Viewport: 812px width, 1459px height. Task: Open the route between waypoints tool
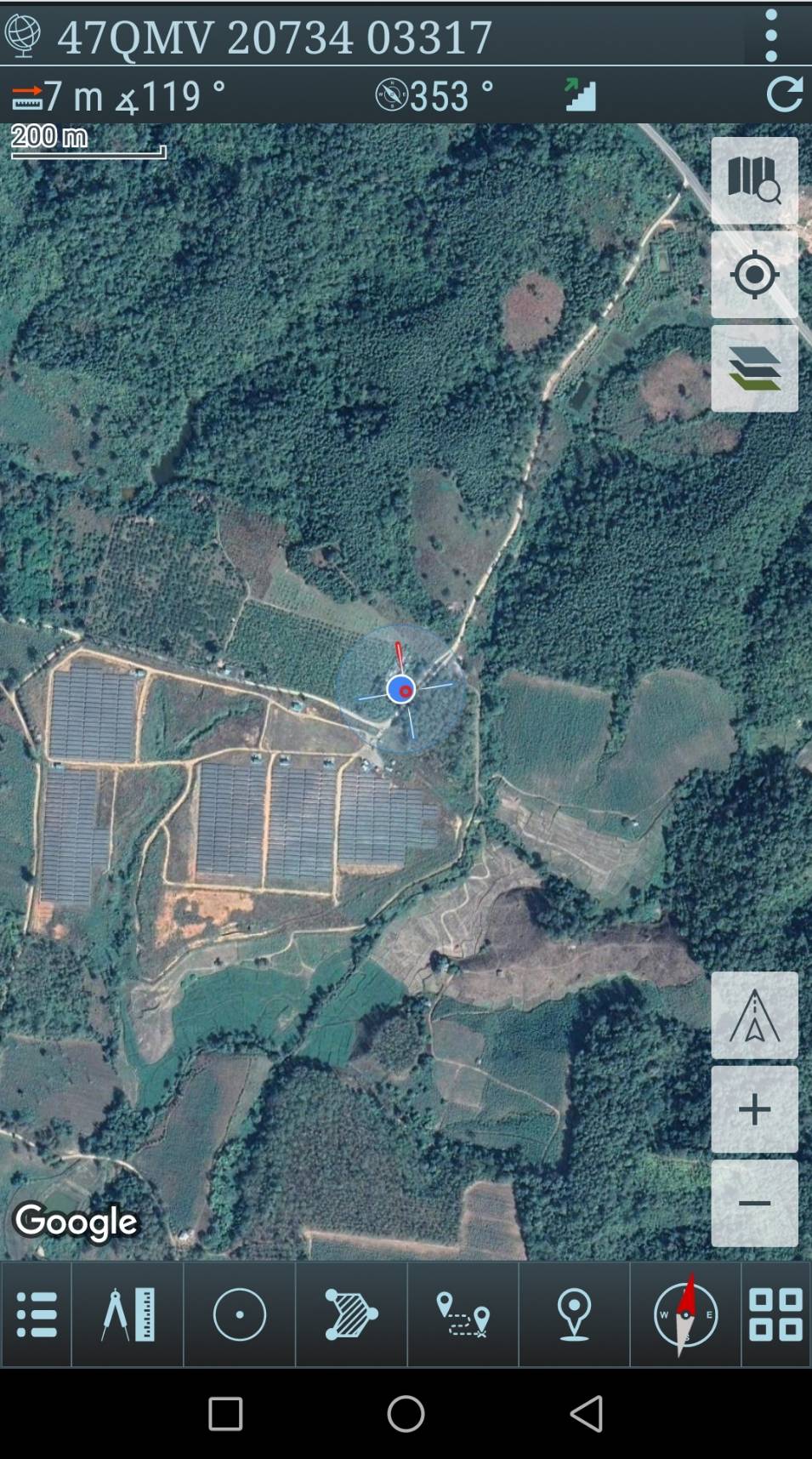[x=463, y=1314]
